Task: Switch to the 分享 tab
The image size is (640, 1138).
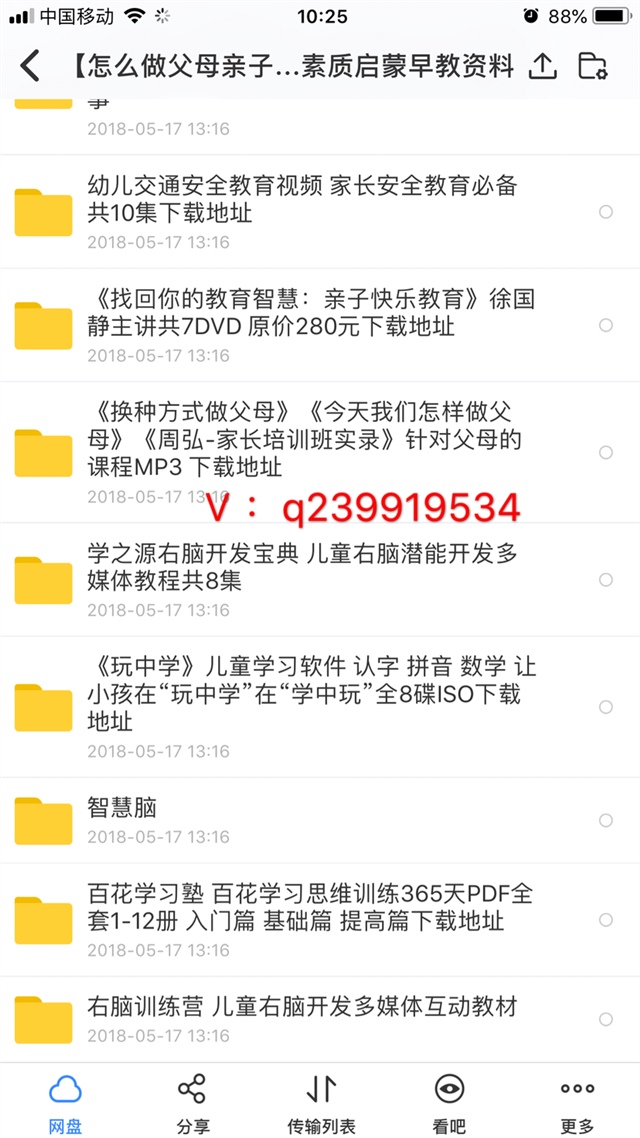Action: pos(192,1102)
